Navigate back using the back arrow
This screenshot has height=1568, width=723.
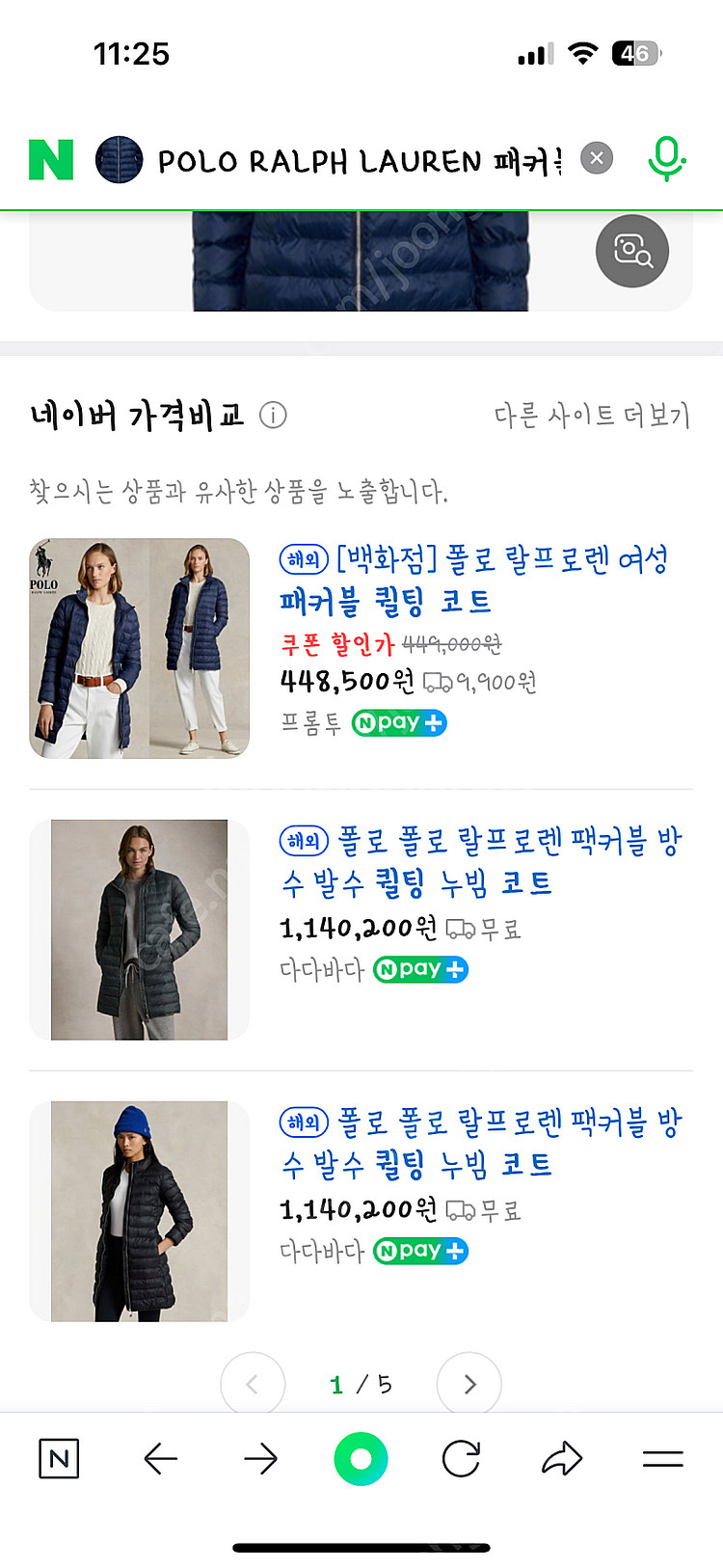(162, 1459)
